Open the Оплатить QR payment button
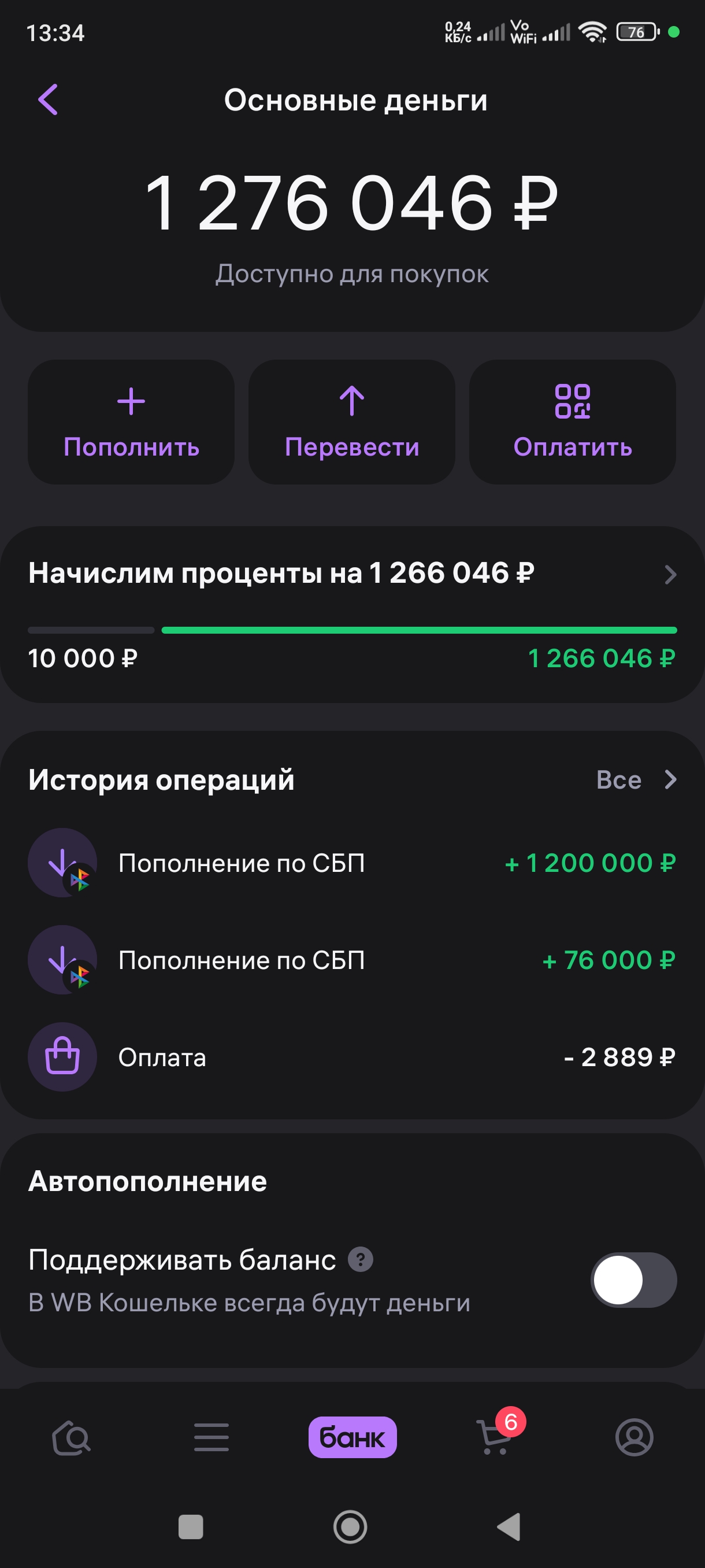This screenshot has height=1568, width=705. pos(573,422)
